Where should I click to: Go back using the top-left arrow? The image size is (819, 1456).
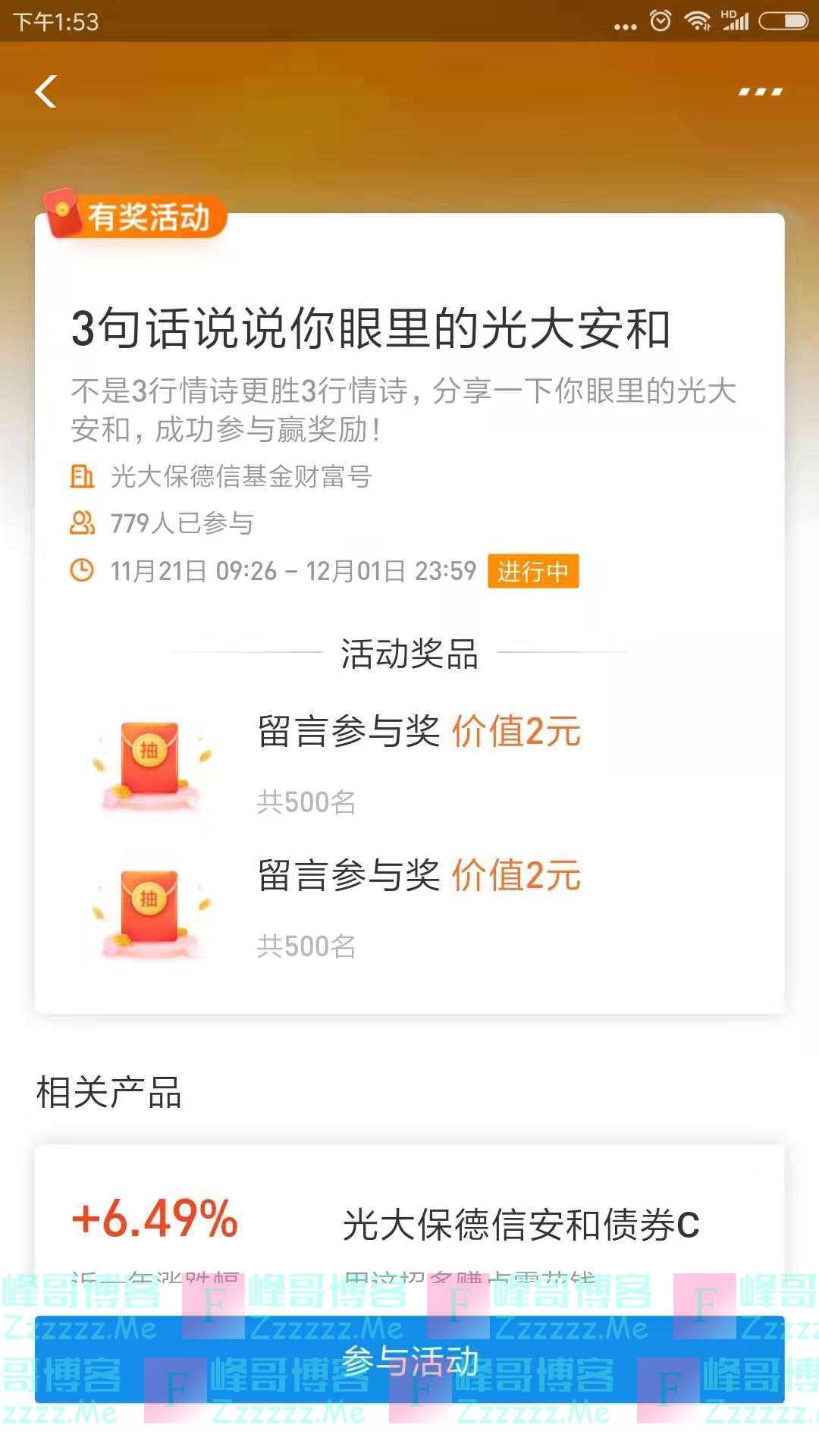pos(46,92)
